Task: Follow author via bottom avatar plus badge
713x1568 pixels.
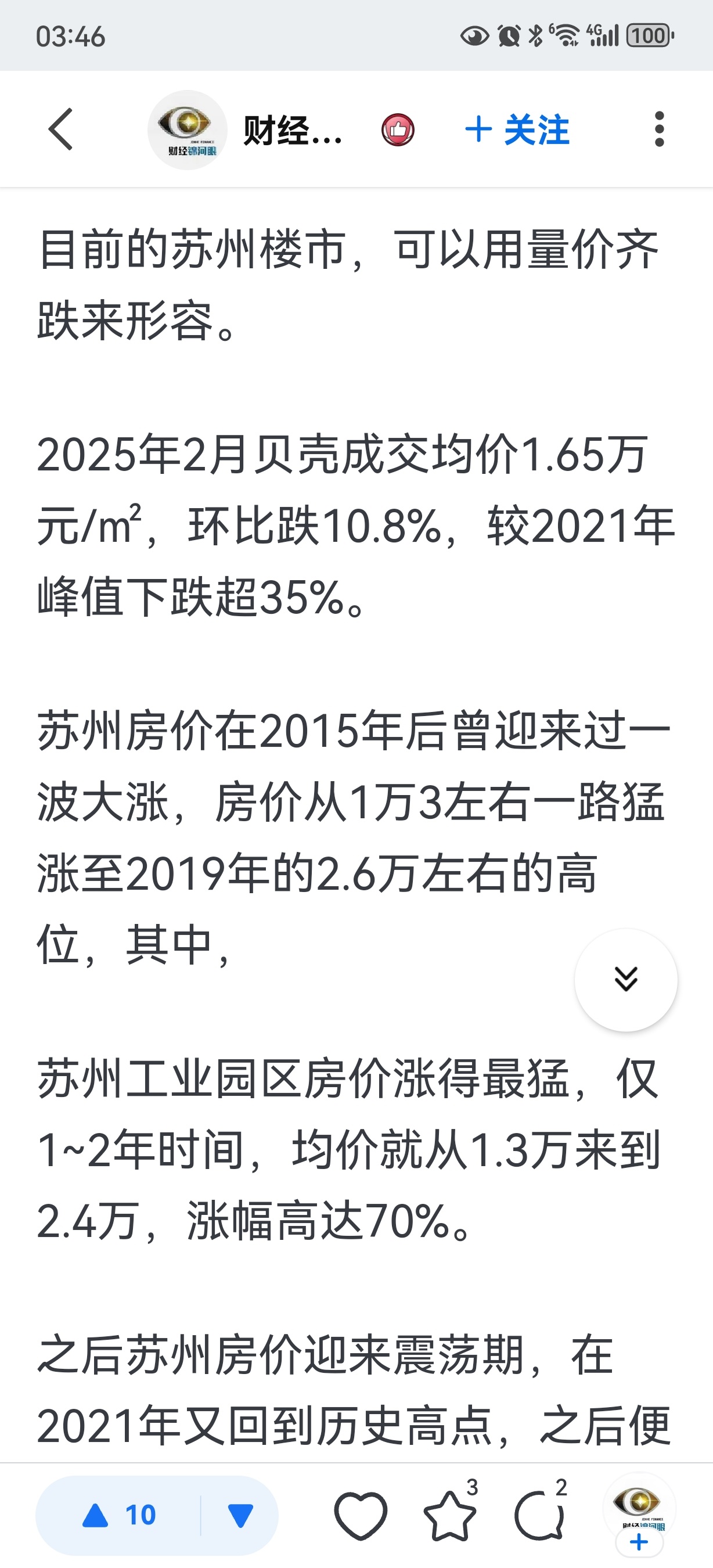Action: [x=639, y=1542]
